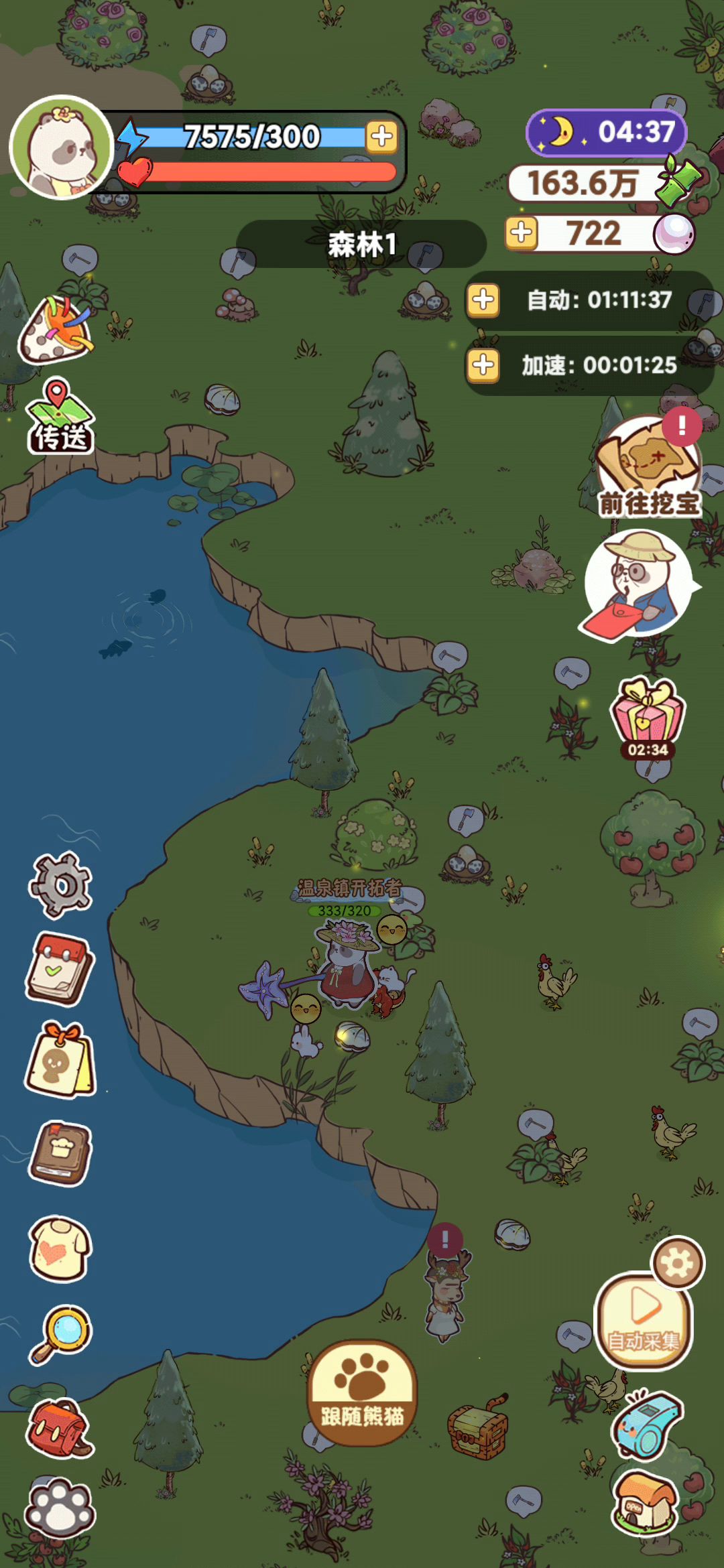Open the spotted egg event icon
This screenshot has height=1568, width=724.
56,329
